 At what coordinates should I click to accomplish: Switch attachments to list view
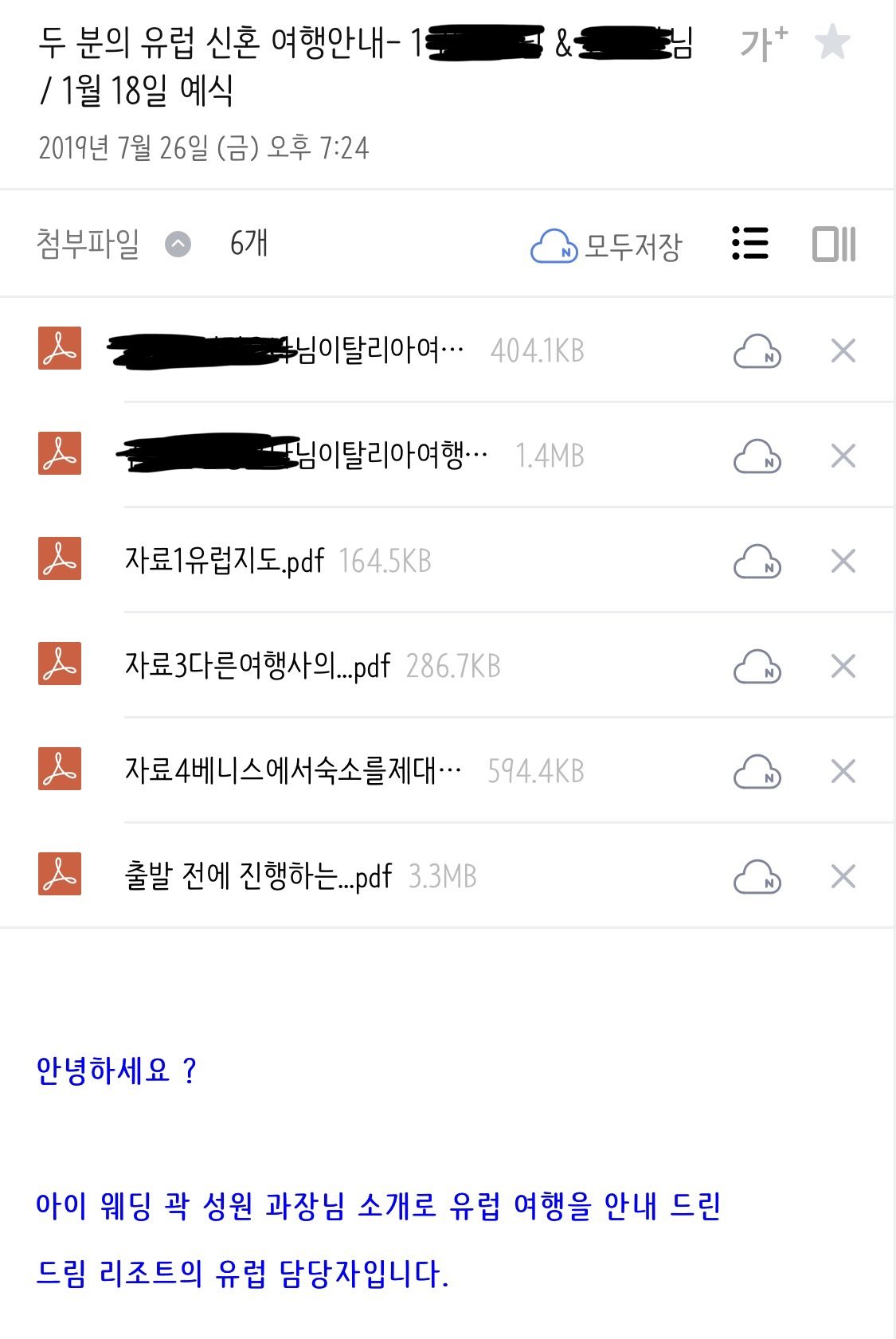tap(750, 244)
